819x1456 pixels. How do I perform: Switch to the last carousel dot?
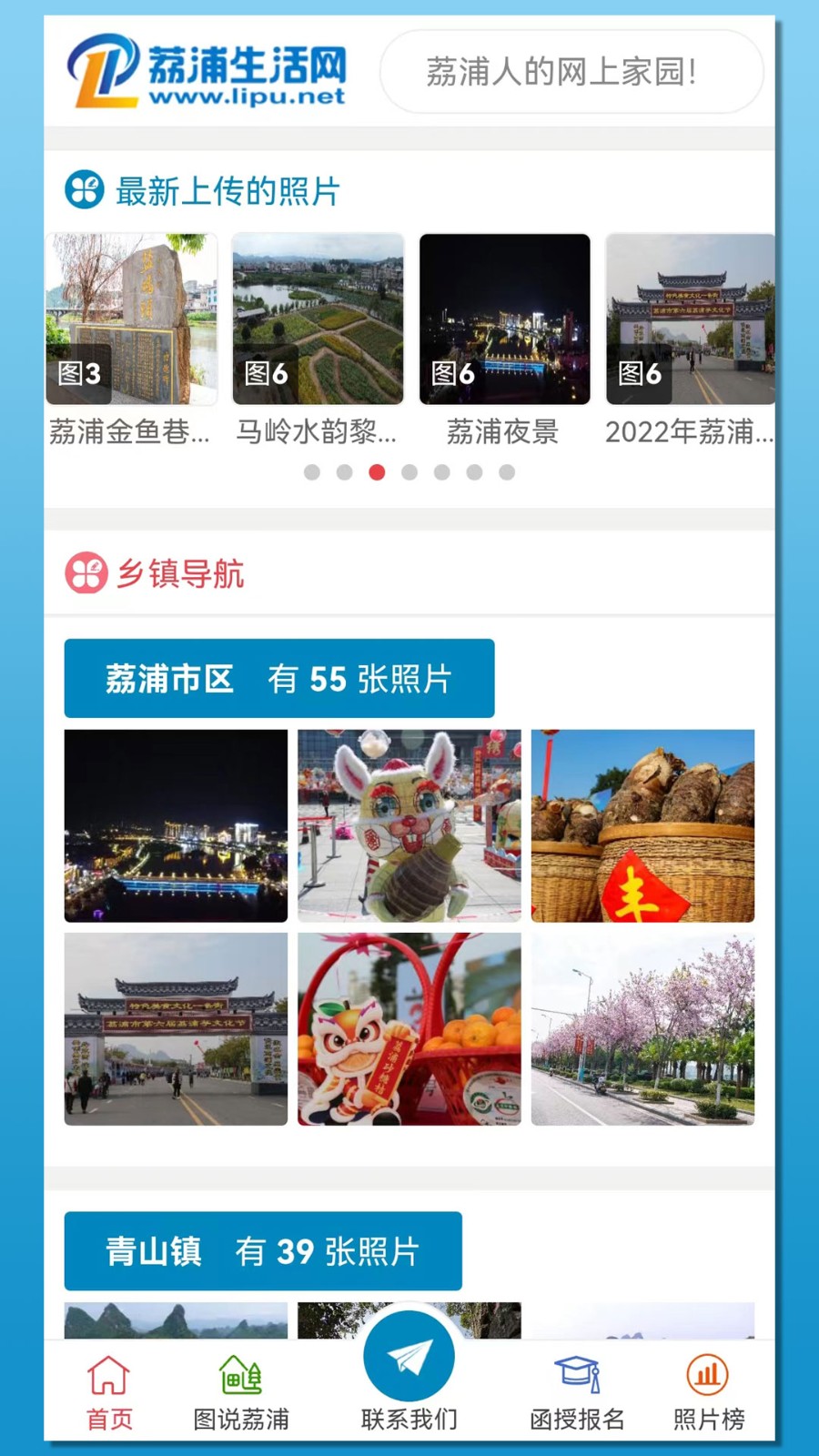[507, 472]
